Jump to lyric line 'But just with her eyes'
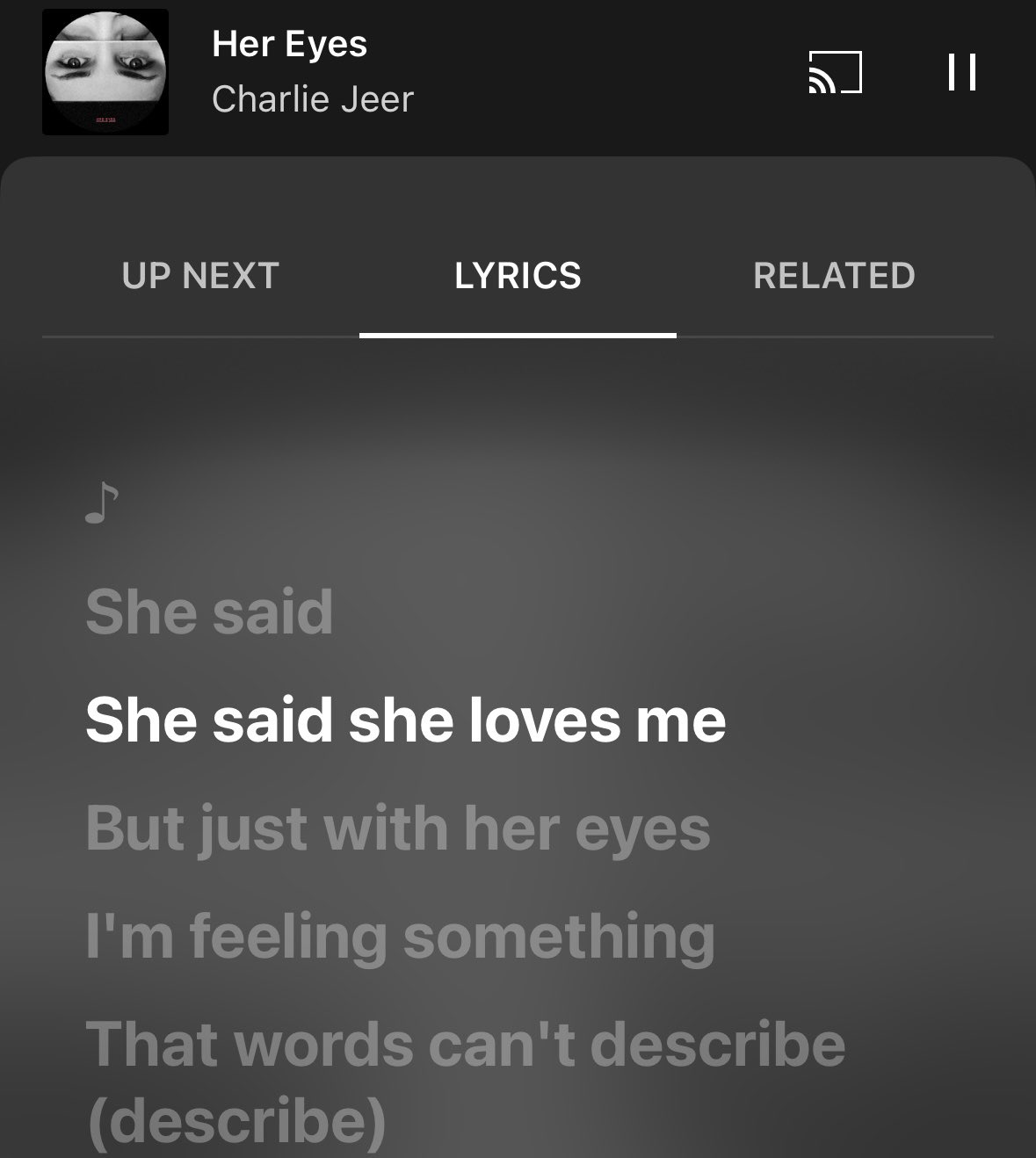This screenshot has height=1158, width=1036. point(397,829)
